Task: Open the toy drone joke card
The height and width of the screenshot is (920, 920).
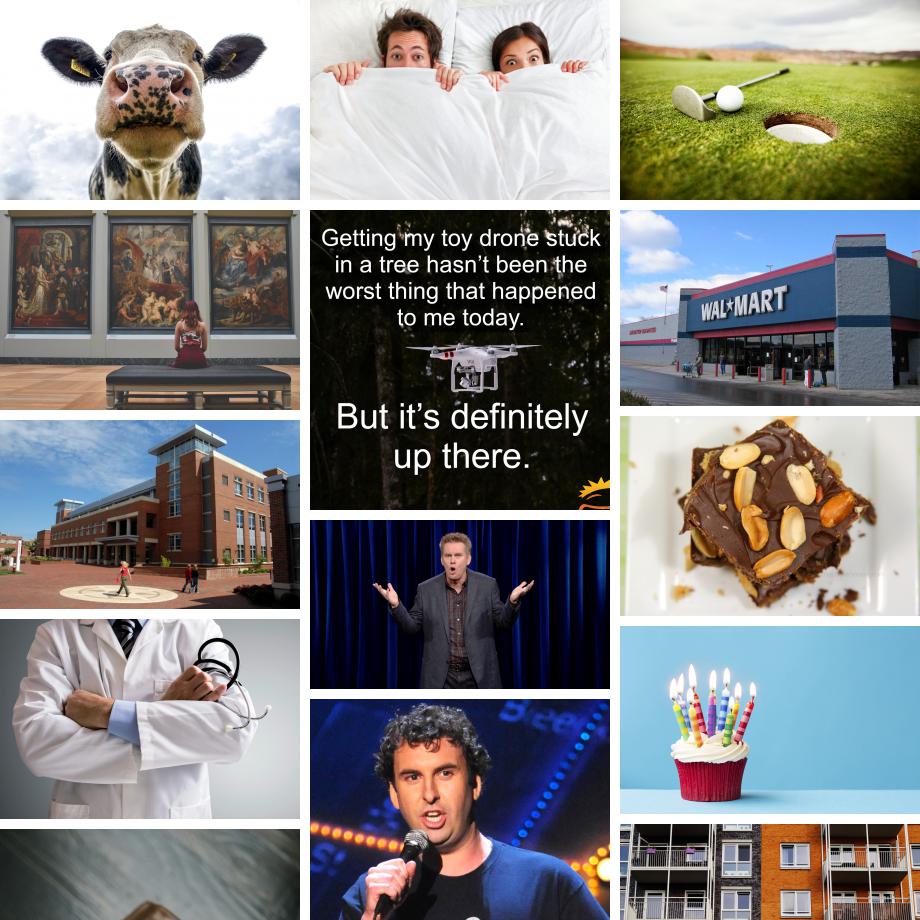Action: point(459,359)
